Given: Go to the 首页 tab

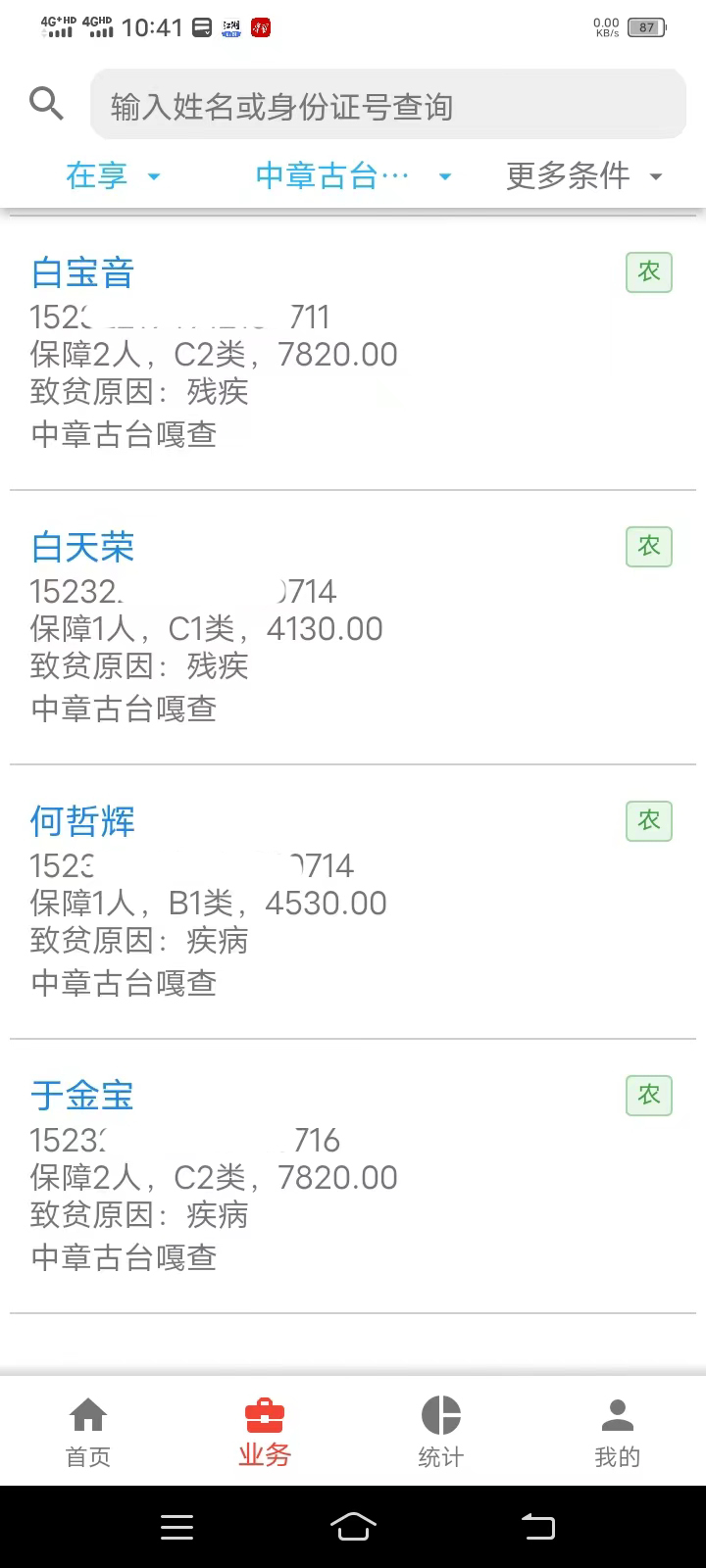Looking at the screenshot, I should [x=88, y=1432].
